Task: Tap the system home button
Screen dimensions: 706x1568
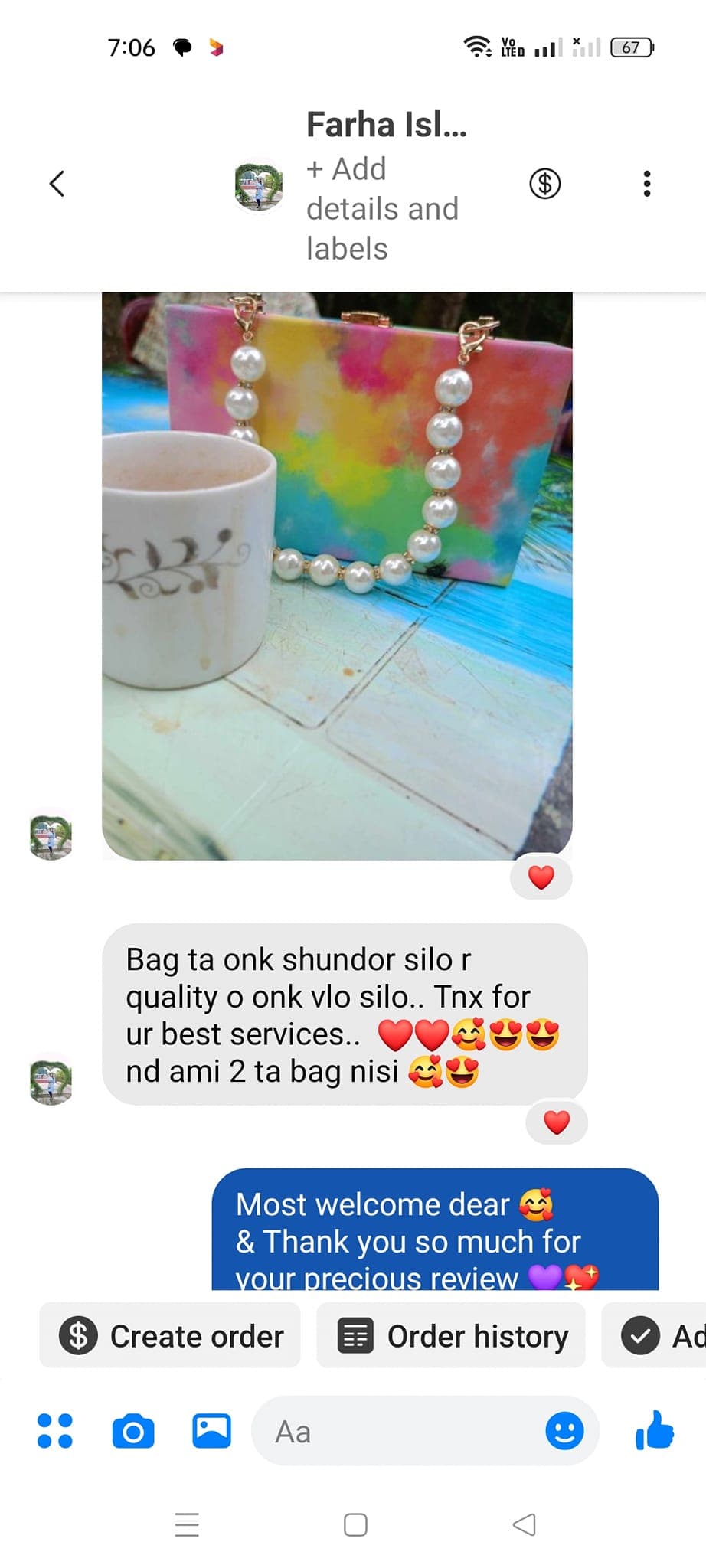Action: click(x=355, y=1525)
